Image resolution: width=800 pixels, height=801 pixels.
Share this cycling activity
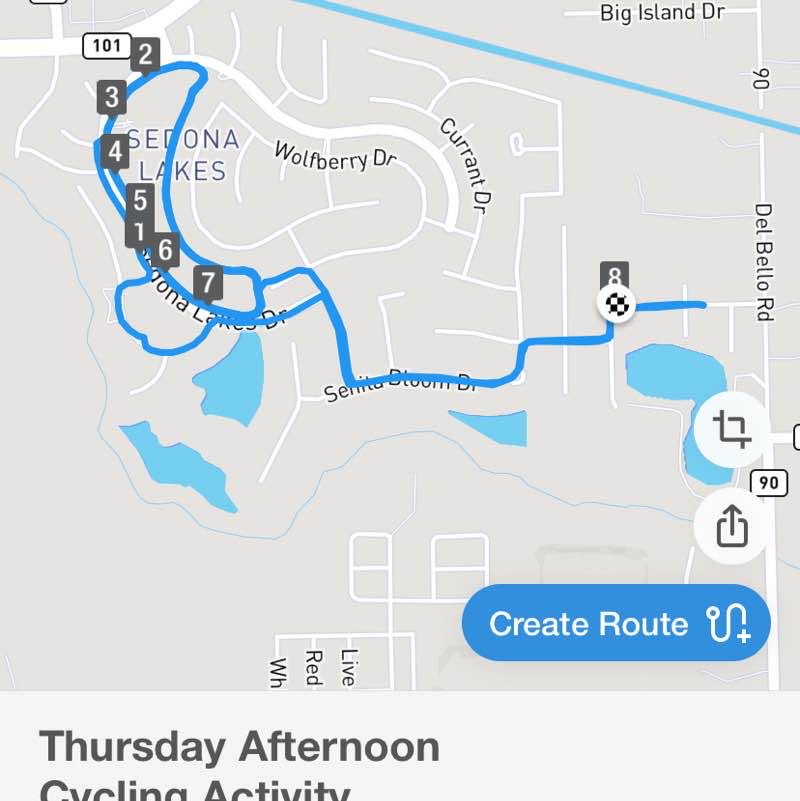point(732,525)
